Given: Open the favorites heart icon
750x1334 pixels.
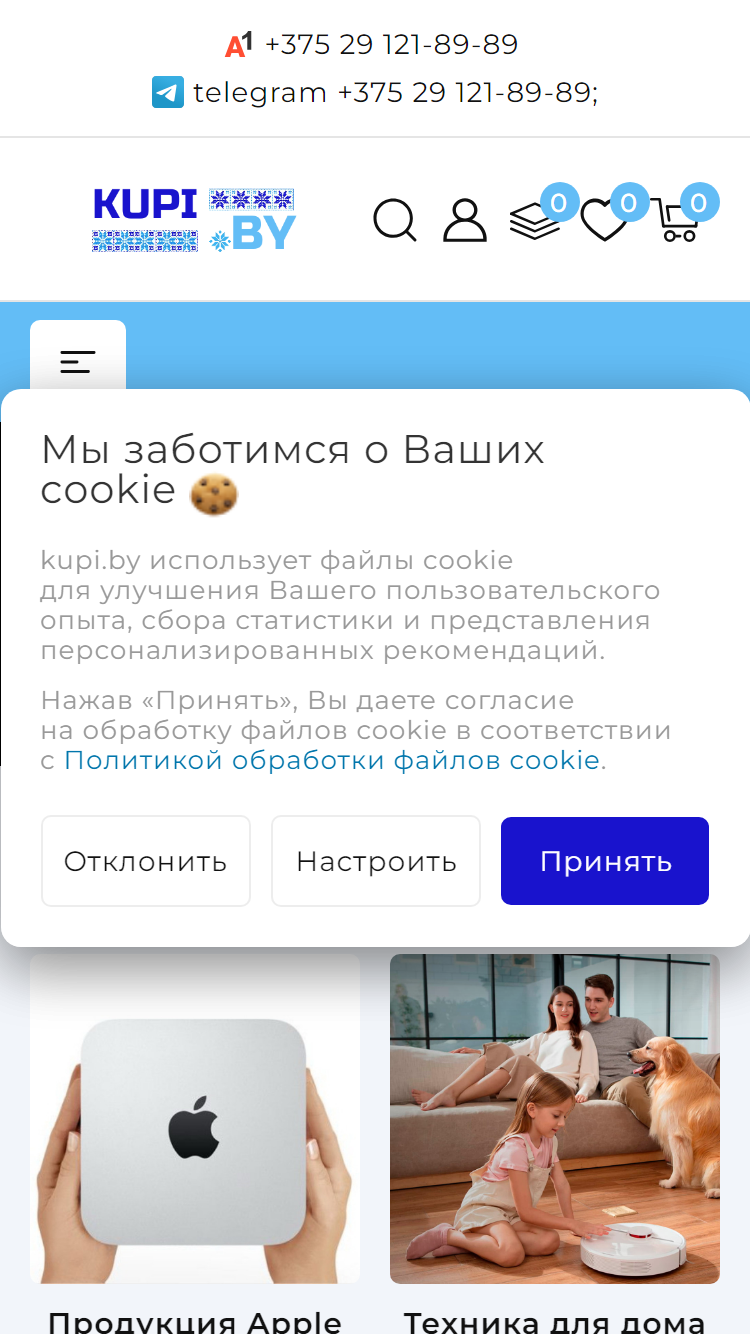Looking at the screenshot, I should tap(604, 220).
